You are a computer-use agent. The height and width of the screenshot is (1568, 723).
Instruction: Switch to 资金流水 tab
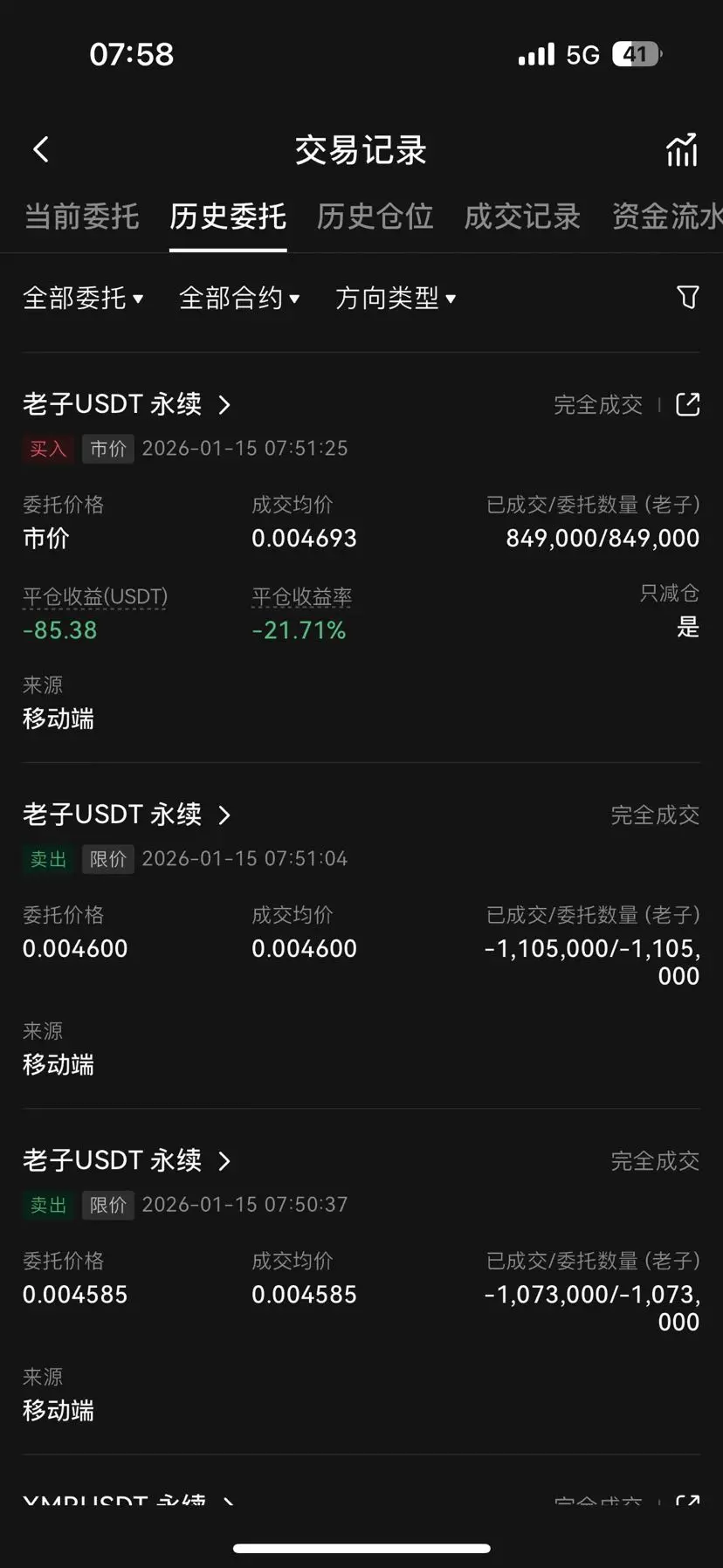(667, 216)
